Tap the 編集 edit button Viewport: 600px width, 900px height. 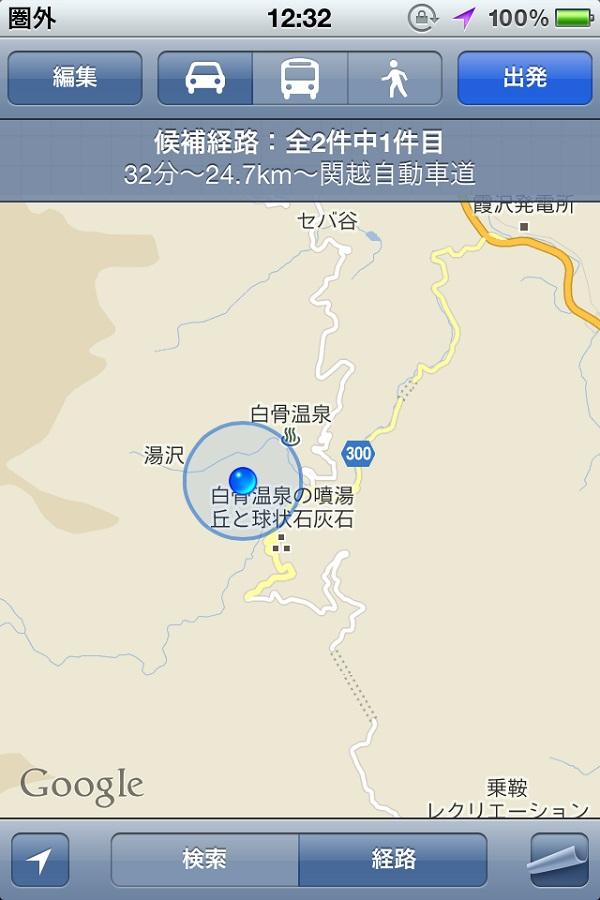tap(75, 78)
